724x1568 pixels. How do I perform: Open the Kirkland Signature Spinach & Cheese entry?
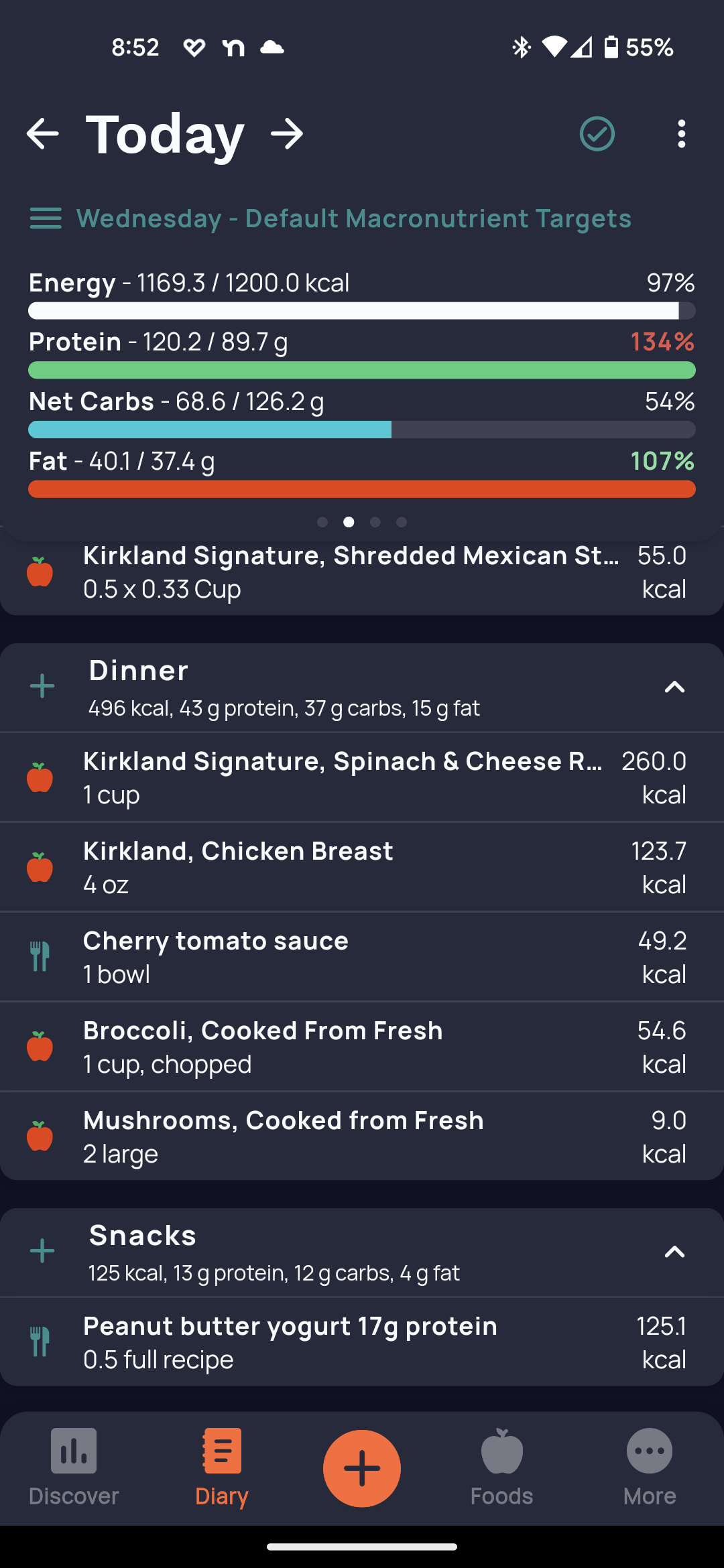(x=362, y=777)
